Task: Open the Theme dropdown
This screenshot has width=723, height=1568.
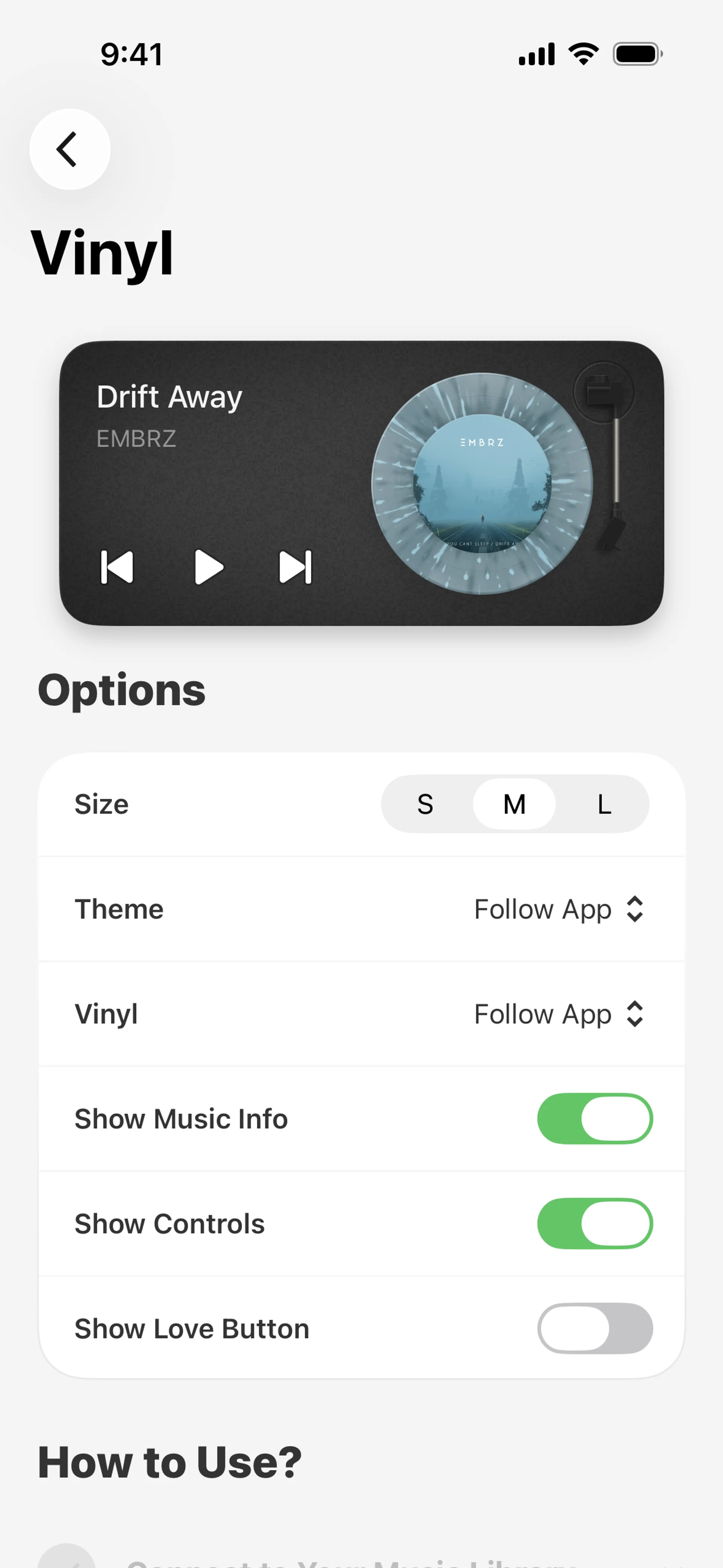Action: click(x=559, y=909)
